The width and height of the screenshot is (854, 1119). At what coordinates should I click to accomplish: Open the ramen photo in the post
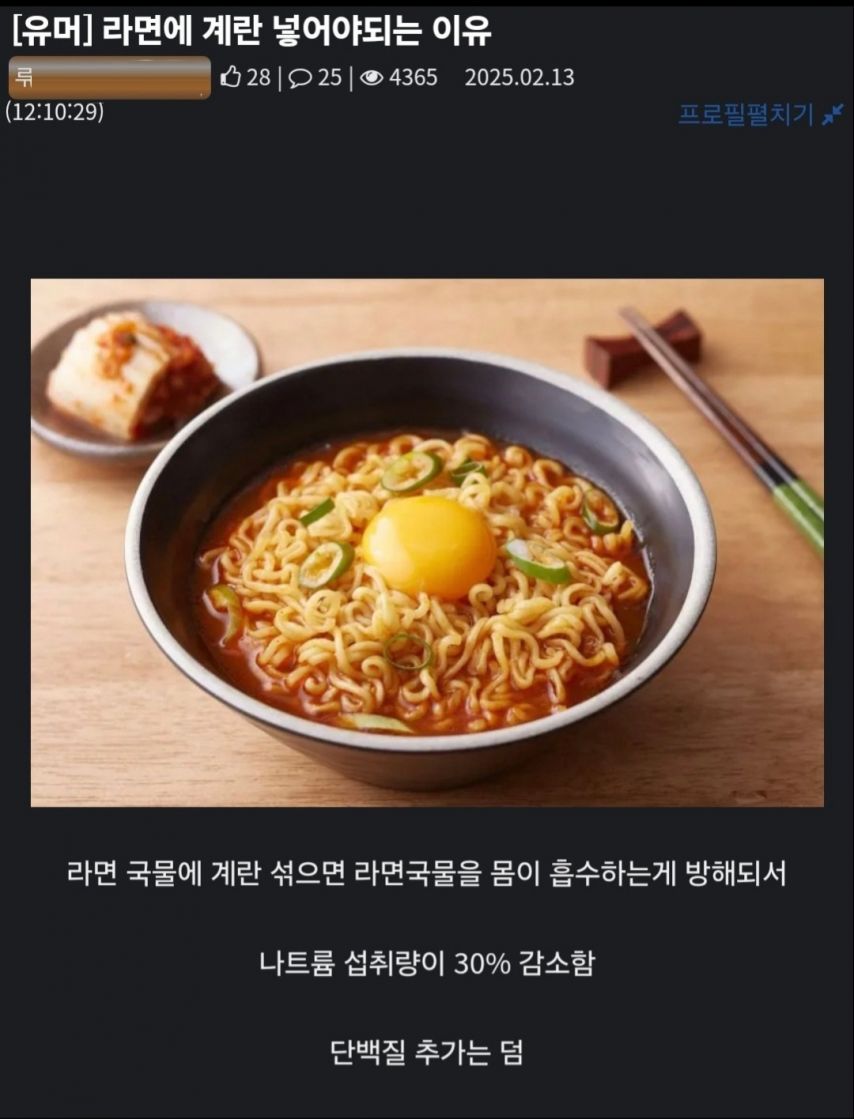click(x=427, y=542)
